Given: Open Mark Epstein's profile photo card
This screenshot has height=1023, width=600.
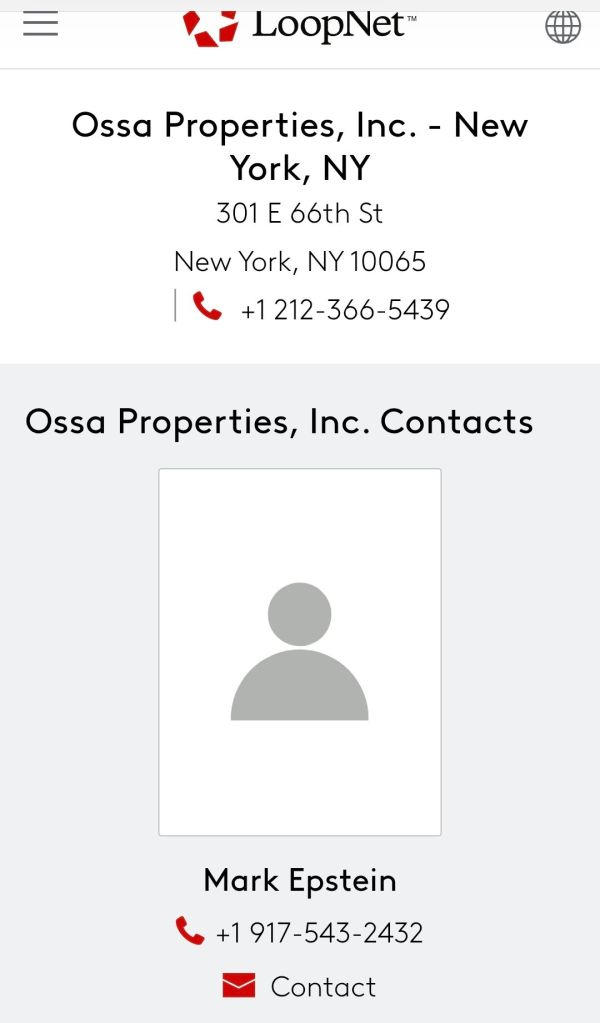Looking at the screenshot, I should point(300,651).
